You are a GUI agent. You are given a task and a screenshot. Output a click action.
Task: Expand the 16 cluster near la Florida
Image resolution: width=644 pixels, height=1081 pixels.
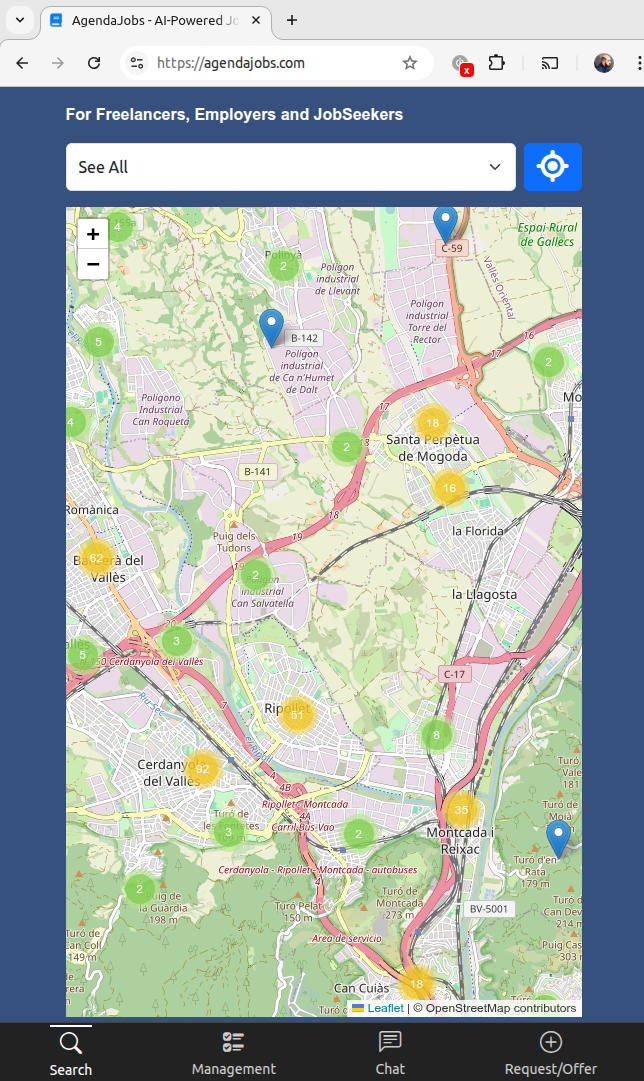450,488
